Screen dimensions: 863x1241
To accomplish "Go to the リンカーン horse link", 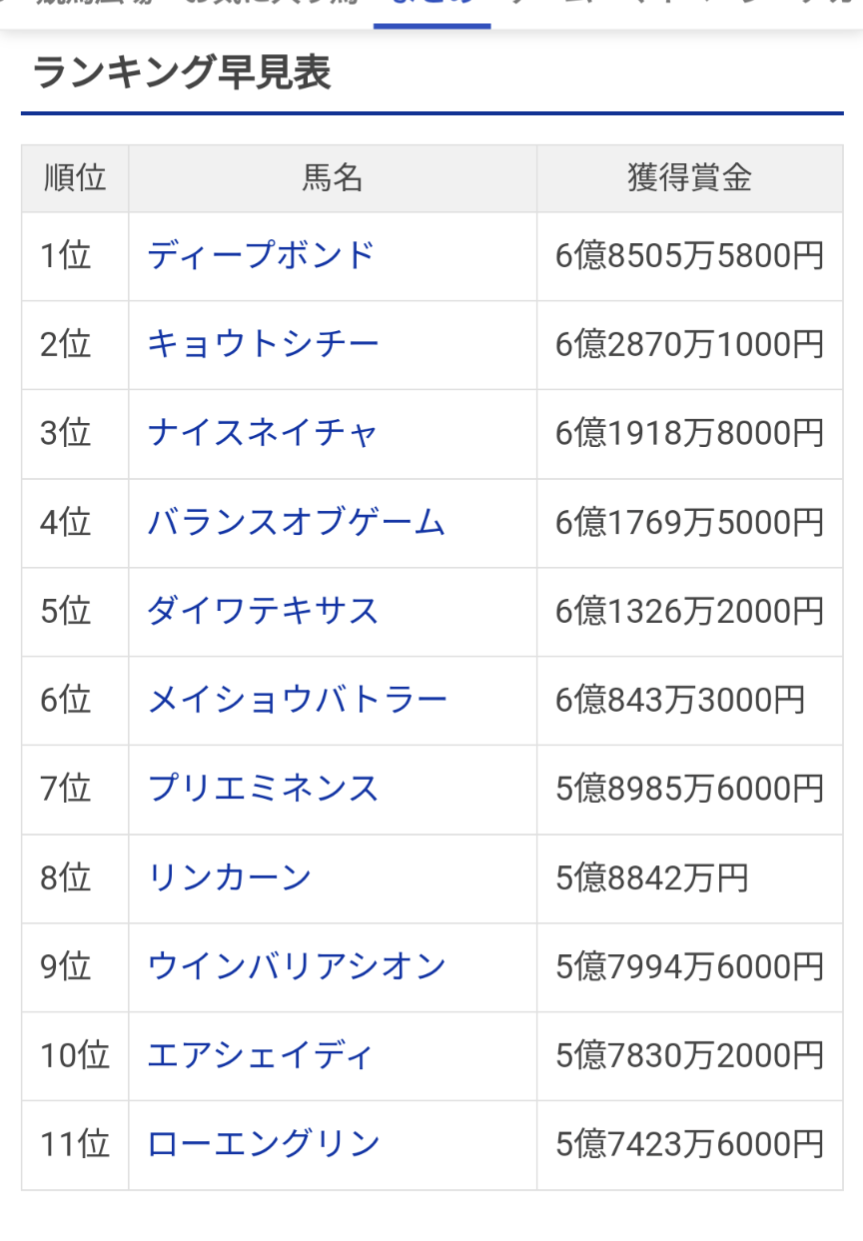I will click(229, 878).
